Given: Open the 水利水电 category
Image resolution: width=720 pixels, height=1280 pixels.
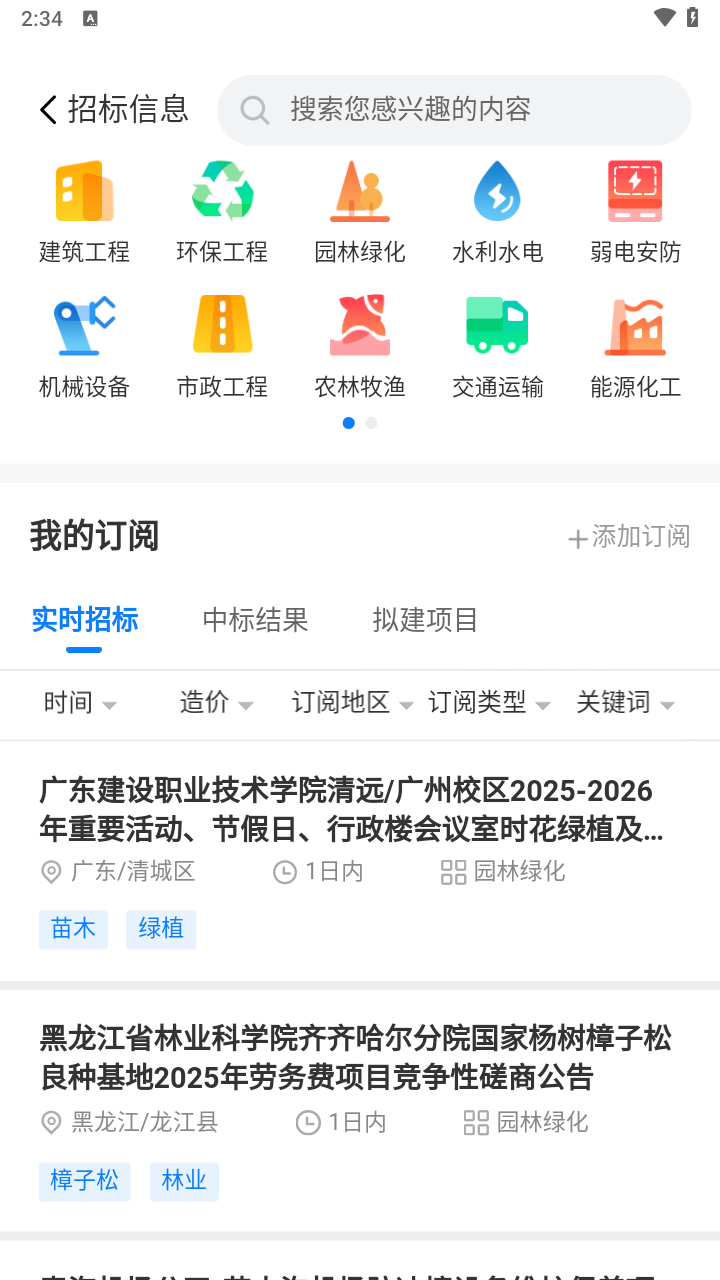Looking at the screenshot, I should (x=497, y=212).
